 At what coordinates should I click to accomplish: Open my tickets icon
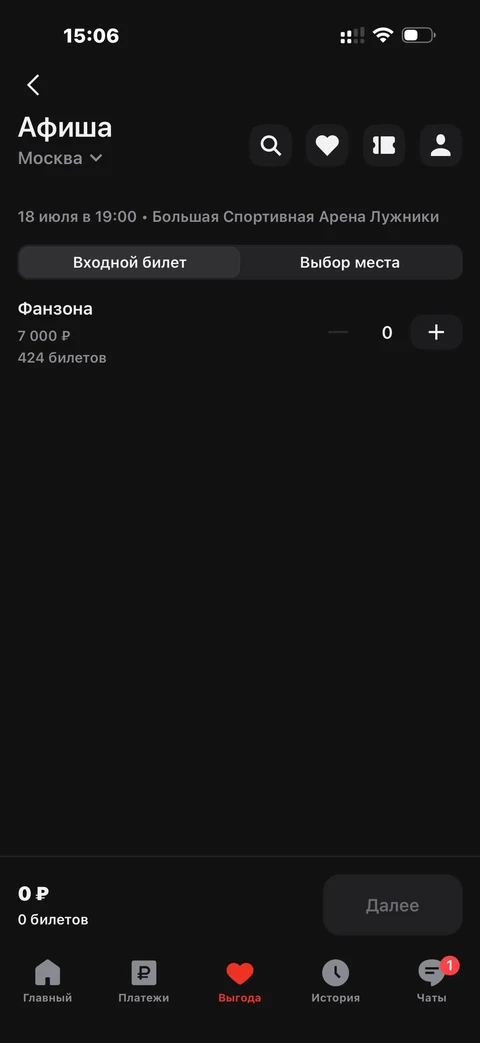384,145
